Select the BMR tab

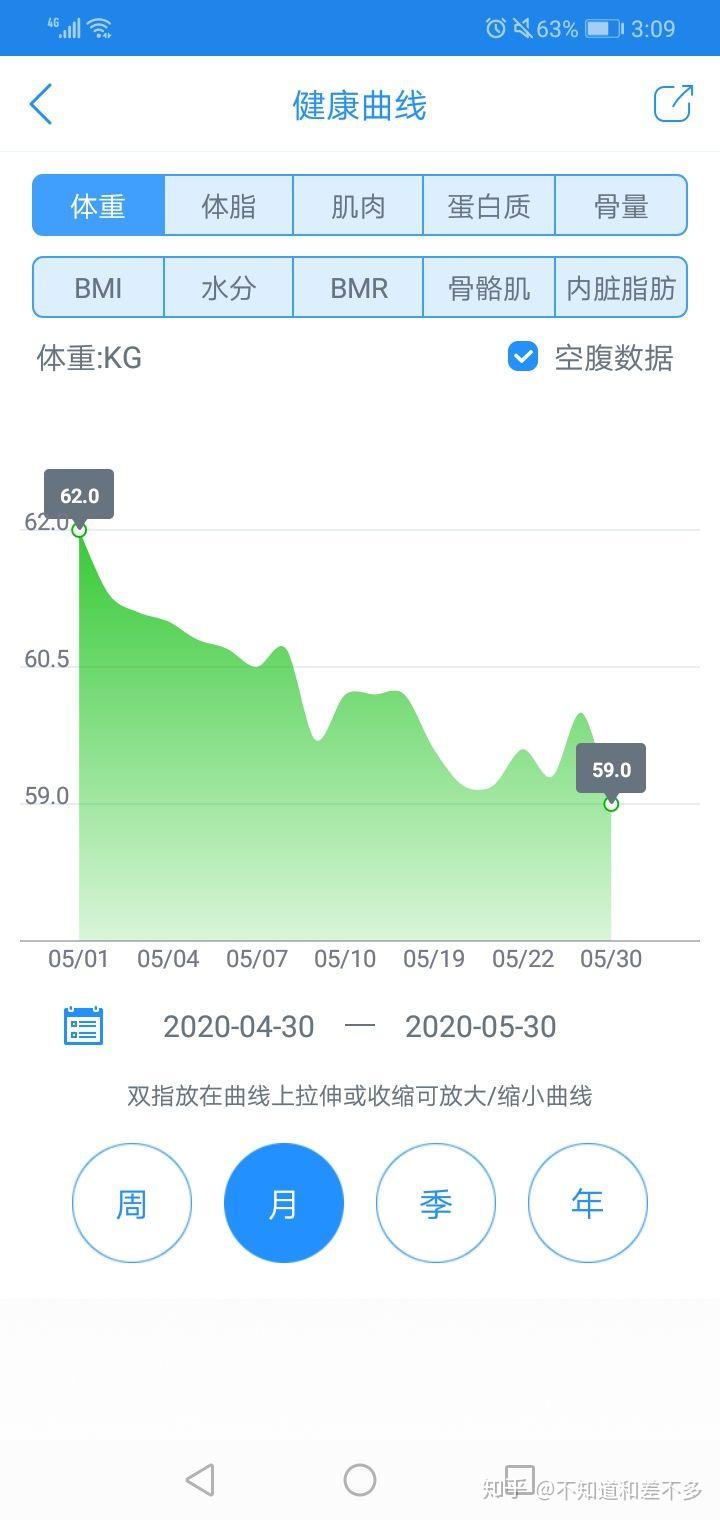pyautogui.click(x=358, y=288)
